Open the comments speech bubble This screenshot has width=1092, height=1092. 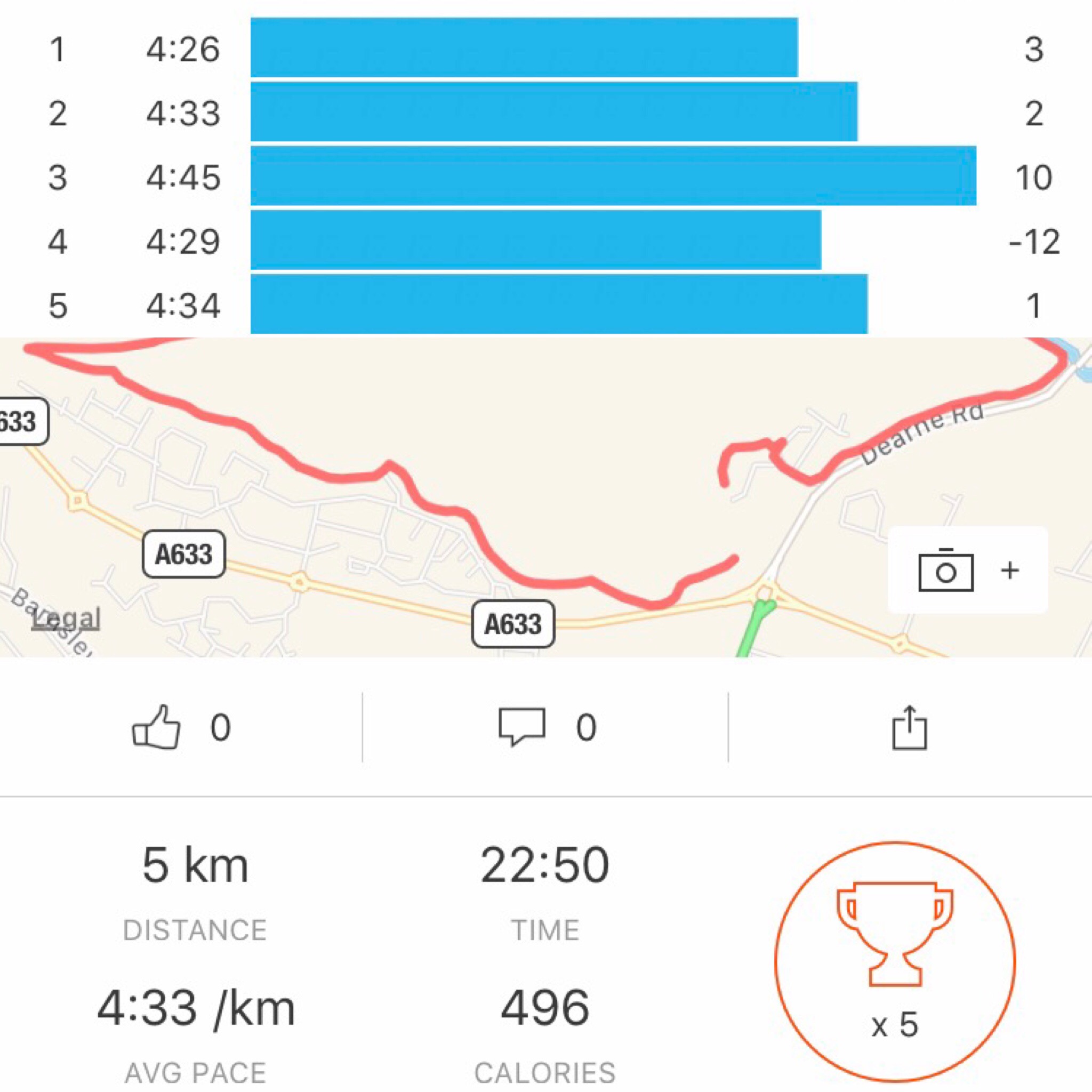521,727
